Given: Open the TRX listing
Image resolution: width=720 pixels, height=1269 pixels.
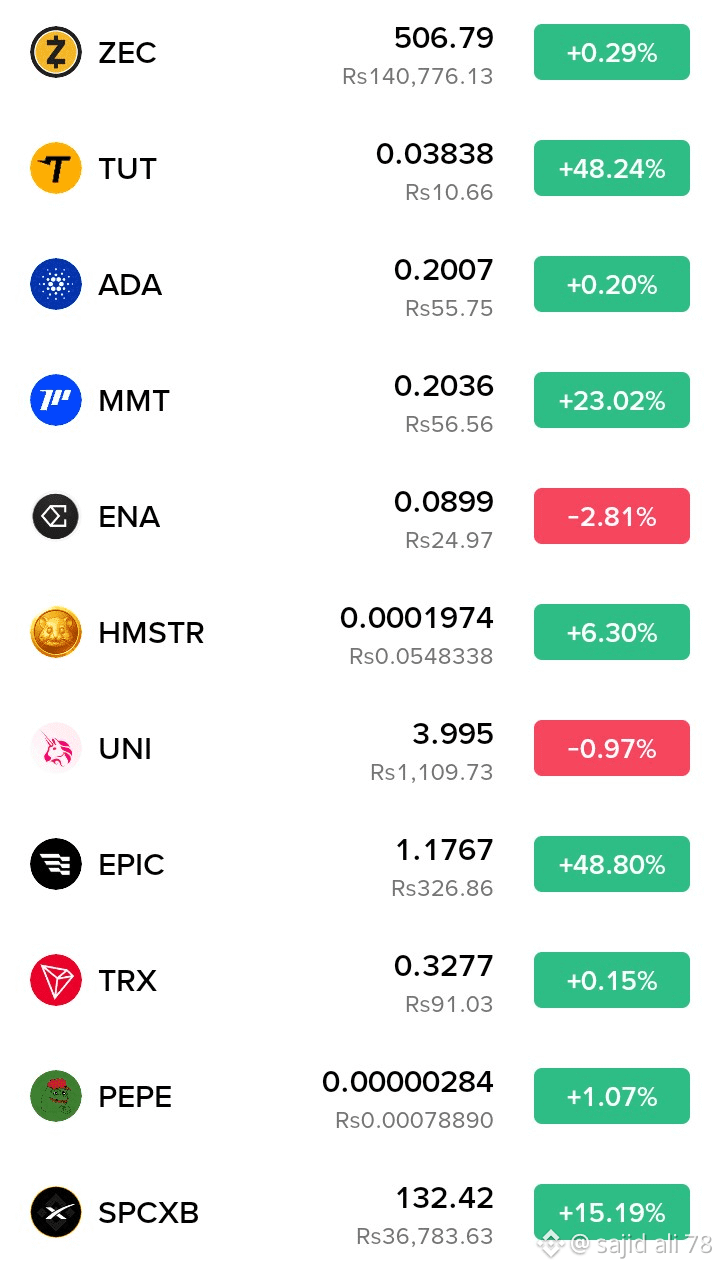Looking at the screenshot, I should click(x=360, y=980).
